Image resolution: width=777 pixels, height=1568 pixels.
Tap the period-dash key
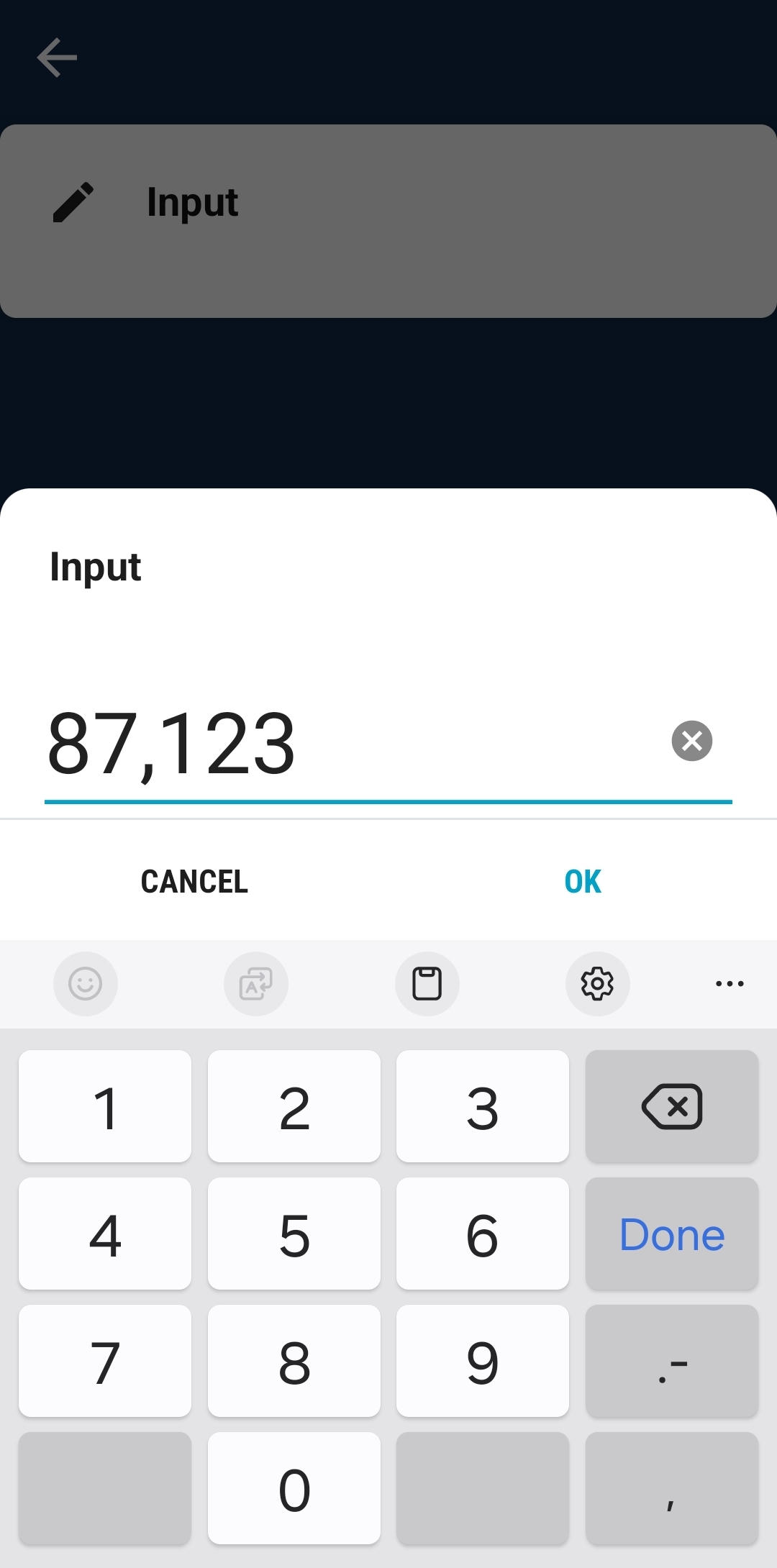pos(671,1362)
